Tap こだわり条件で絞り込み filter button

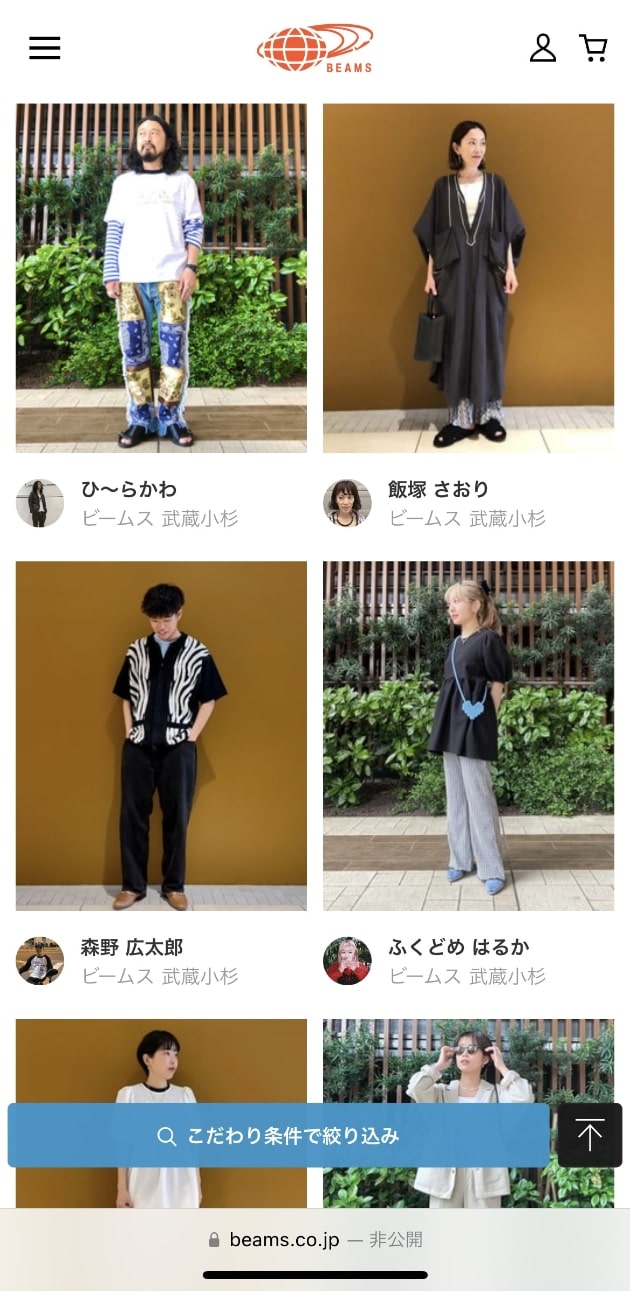click(x=278, y=1136)
